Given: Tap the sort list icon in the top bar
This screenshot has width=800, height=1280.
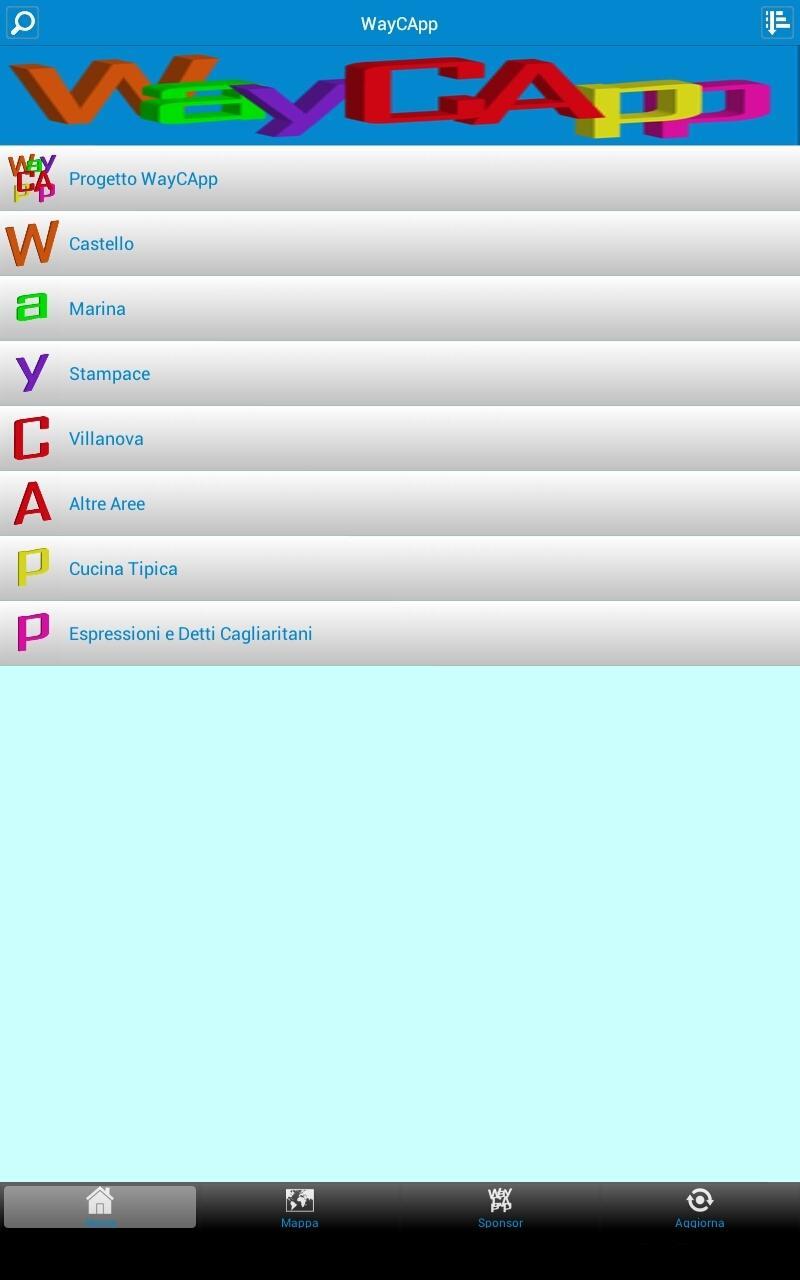Looking at the screenshot, I should coord(777,22).
